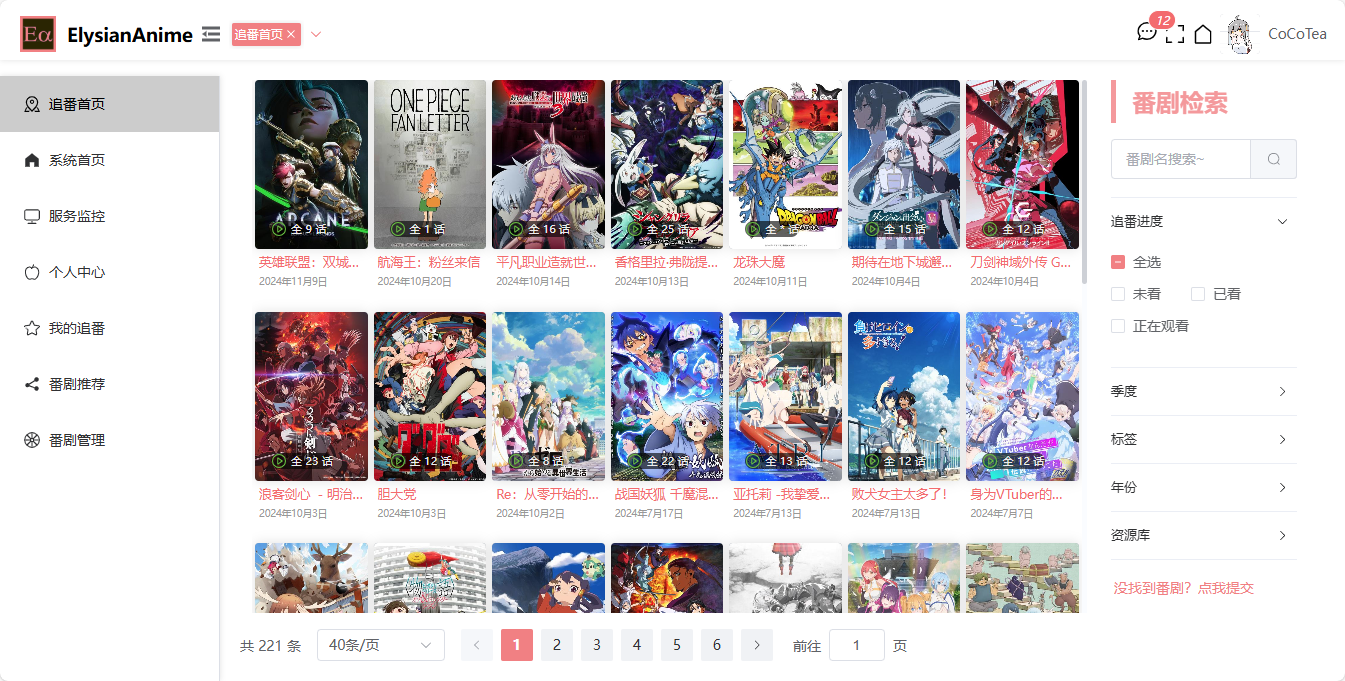Close the 追番首页 tab
Image resolution: width=1345 pixels, height=681 pixels.
click(291, 34)
